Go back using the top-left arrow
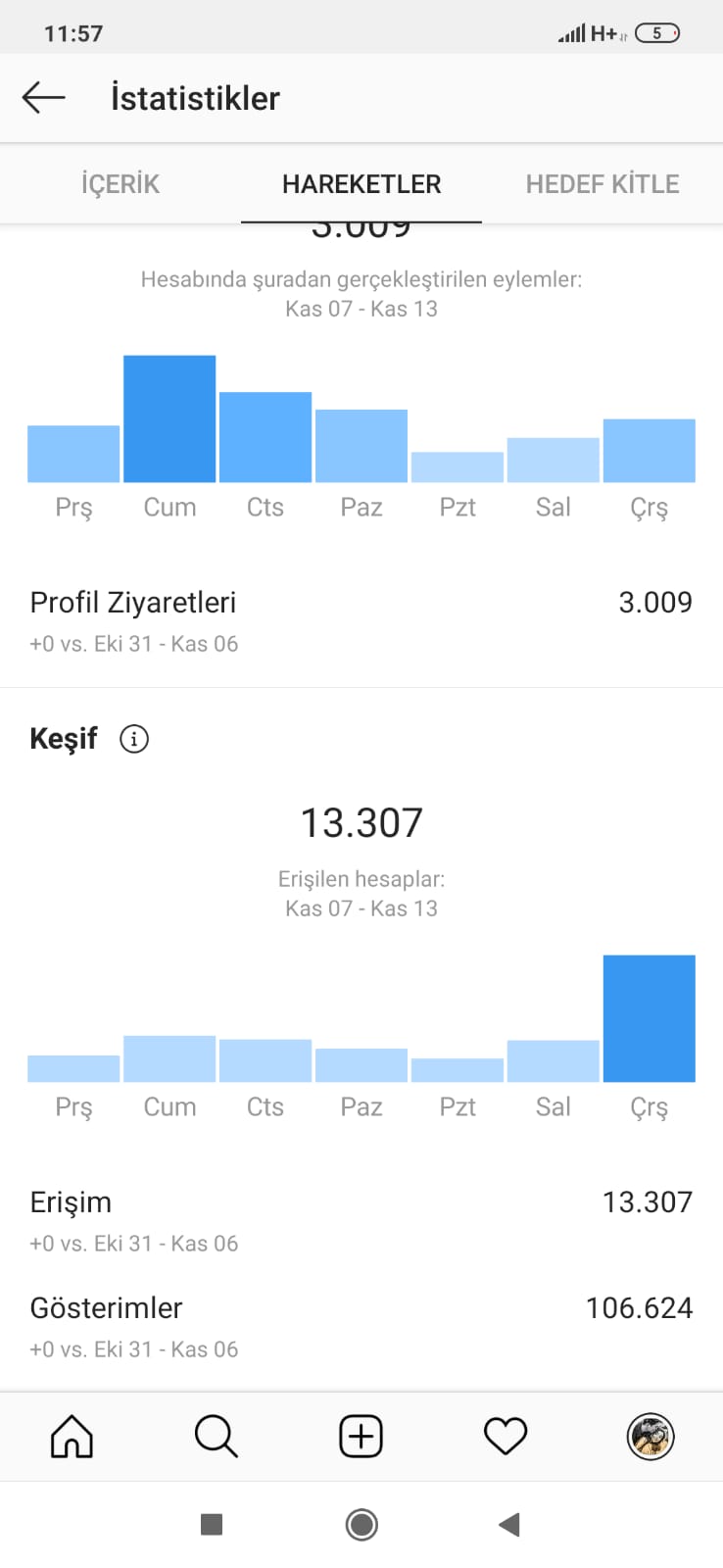The height and width of the screenshot is (1568, 723). (44, 98)
